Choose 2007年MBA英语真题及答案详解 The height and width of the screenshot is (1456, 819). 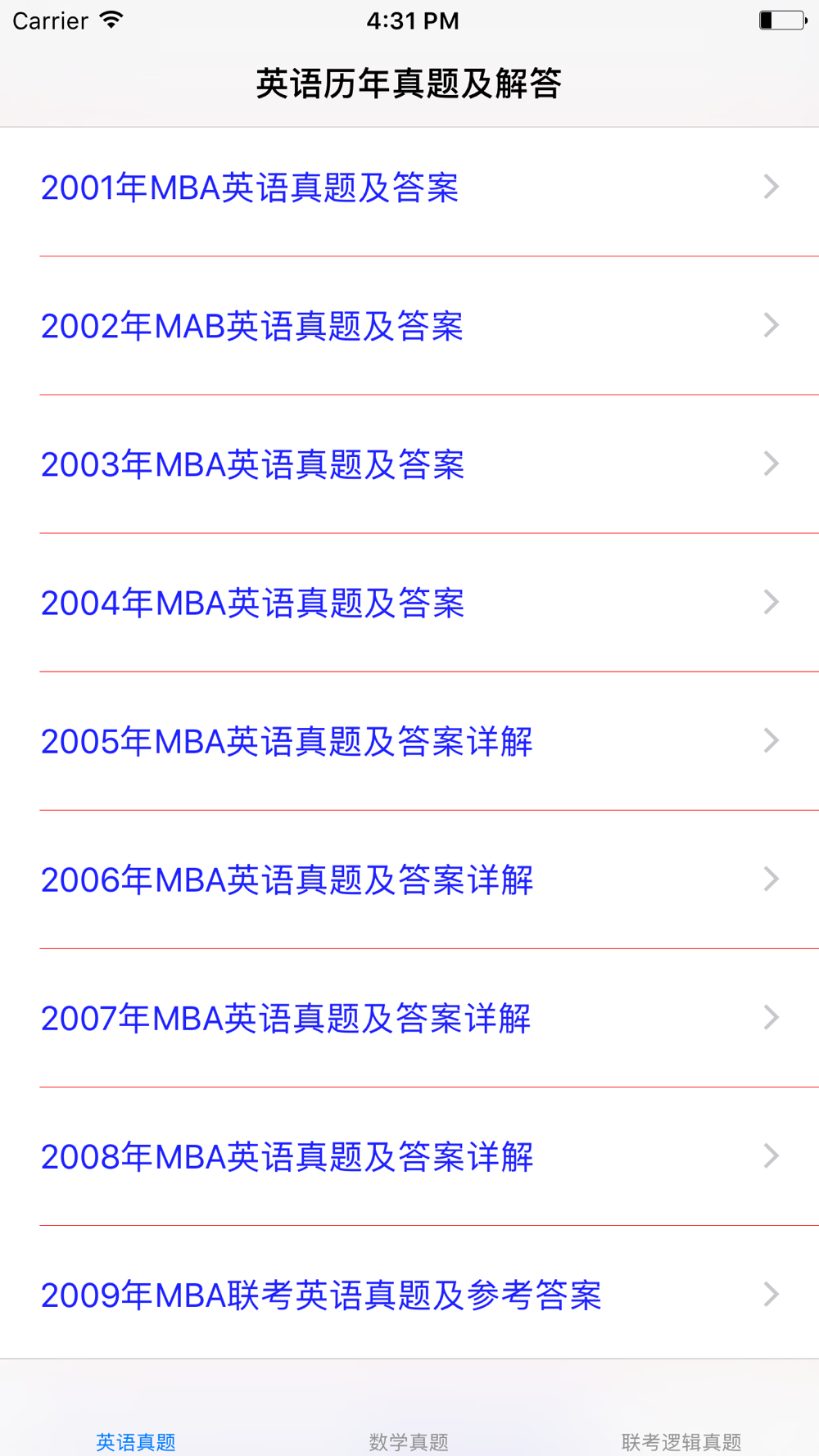(409, 1018)
